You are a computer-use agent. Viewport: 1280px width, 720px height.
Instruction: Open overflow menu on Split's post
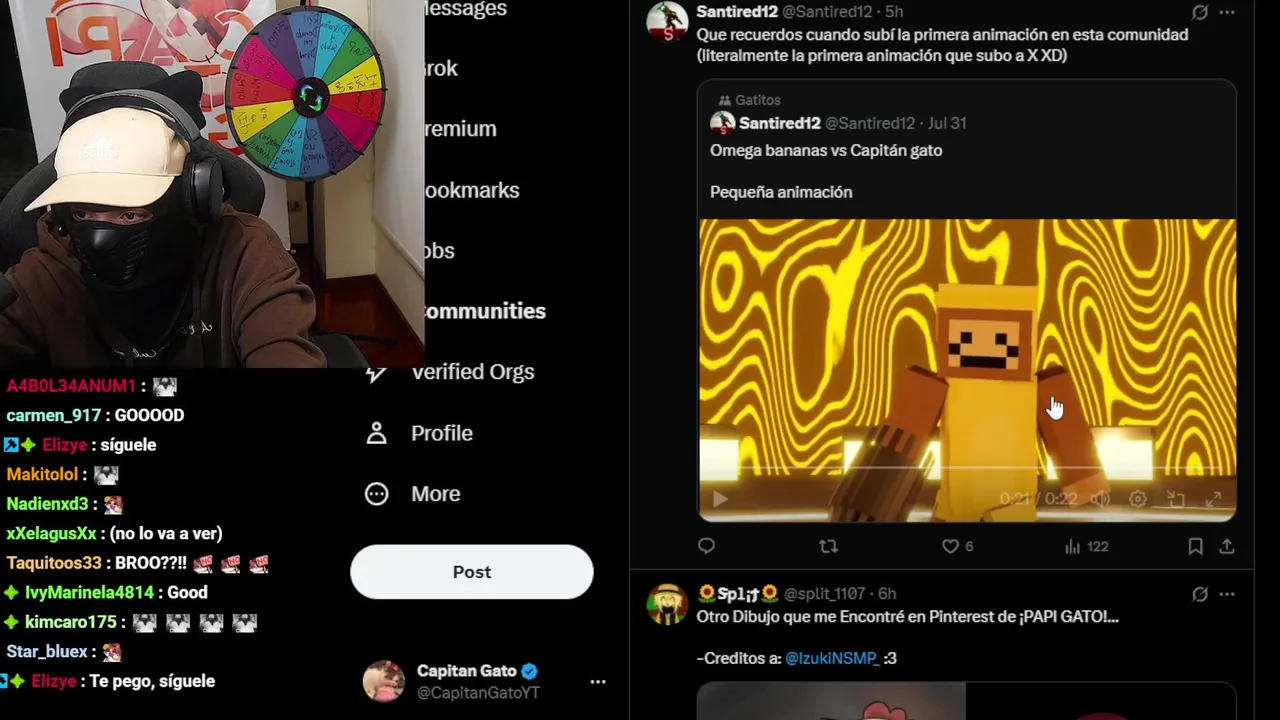tap(1227, 594)
